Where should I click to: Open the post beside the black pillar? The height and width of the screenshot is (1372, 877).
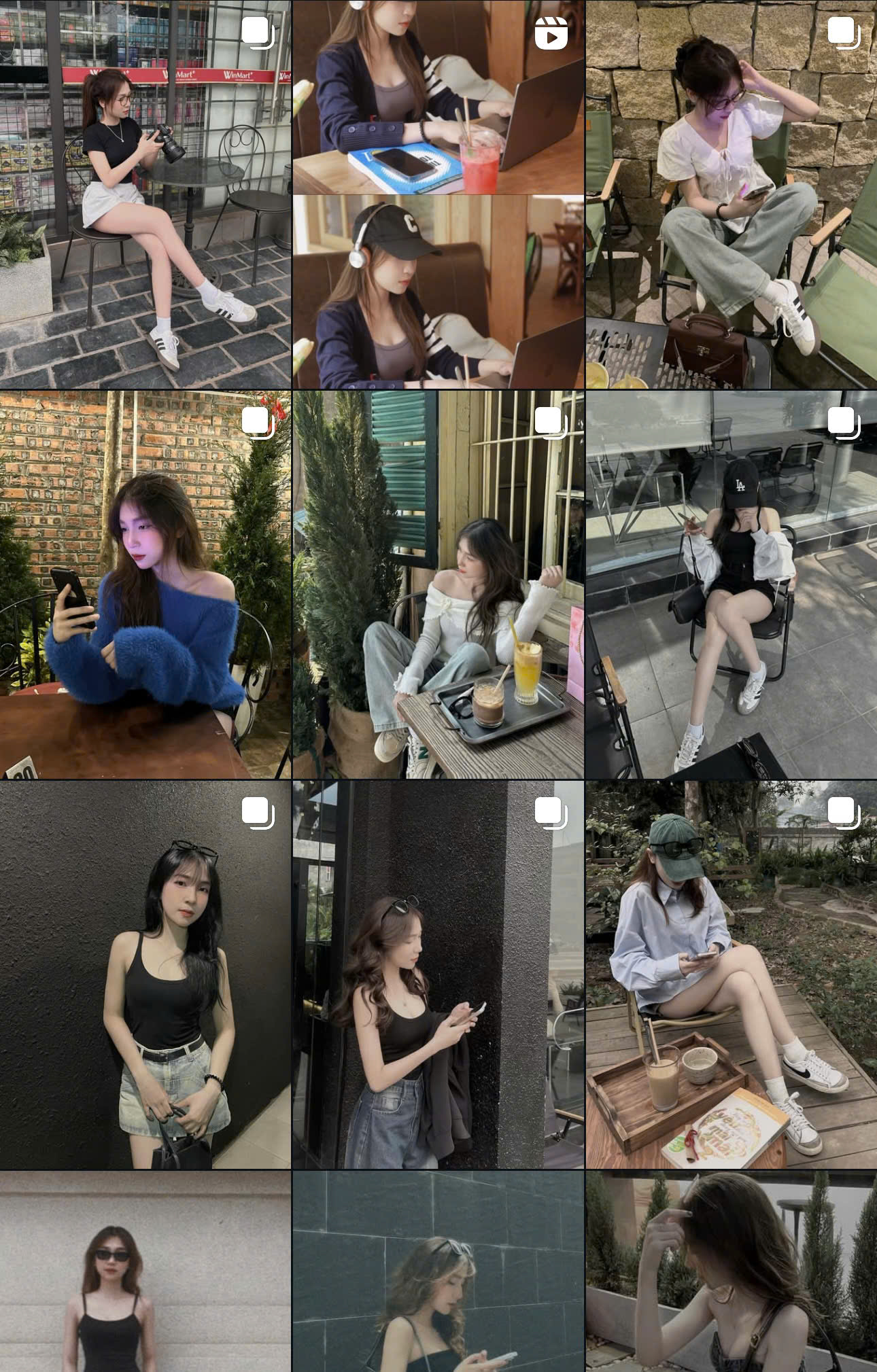coord(438,974)
